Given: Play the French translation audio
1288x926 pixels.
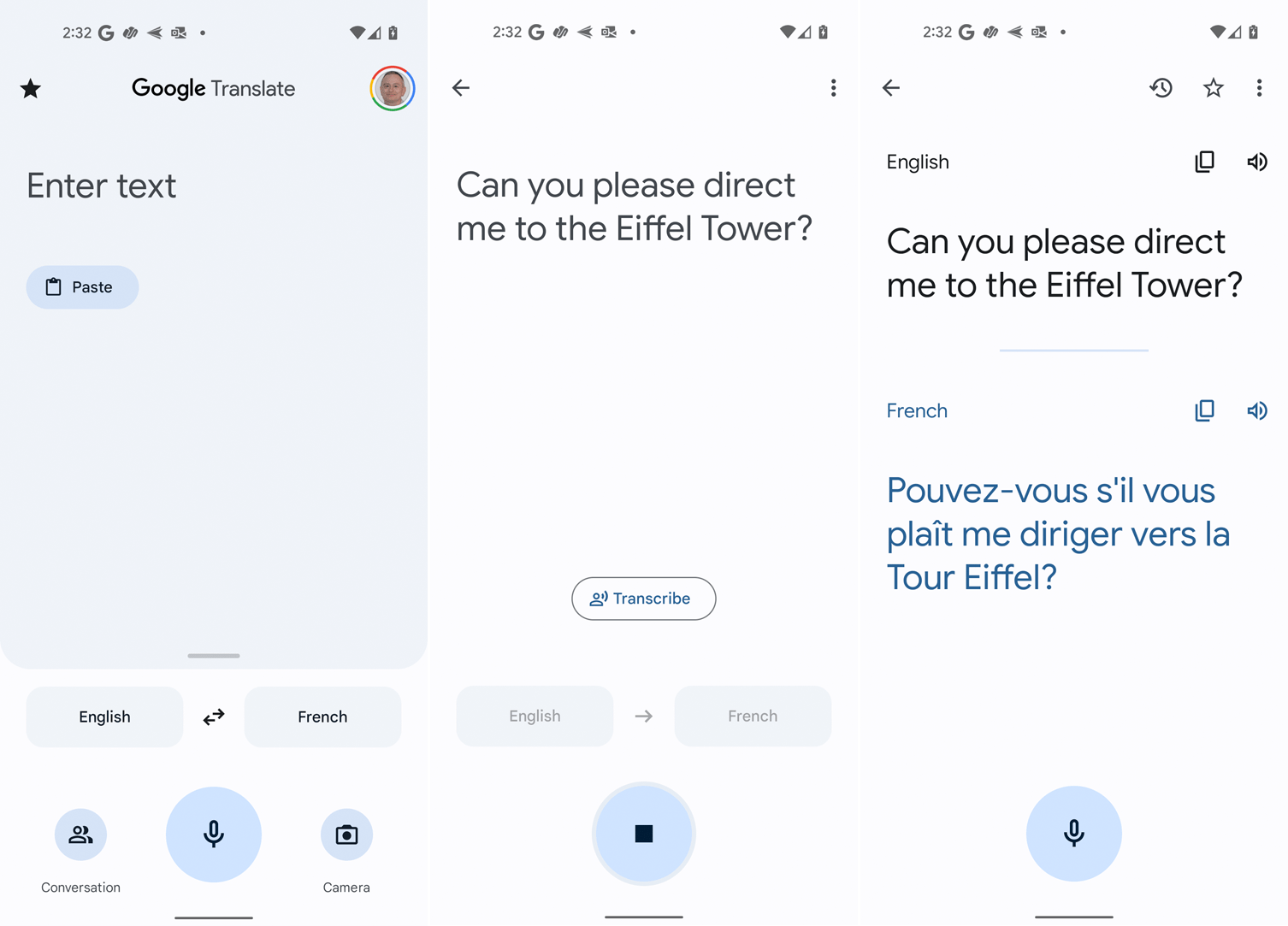Looking at the screenshot, I should tap(1256, 410).
